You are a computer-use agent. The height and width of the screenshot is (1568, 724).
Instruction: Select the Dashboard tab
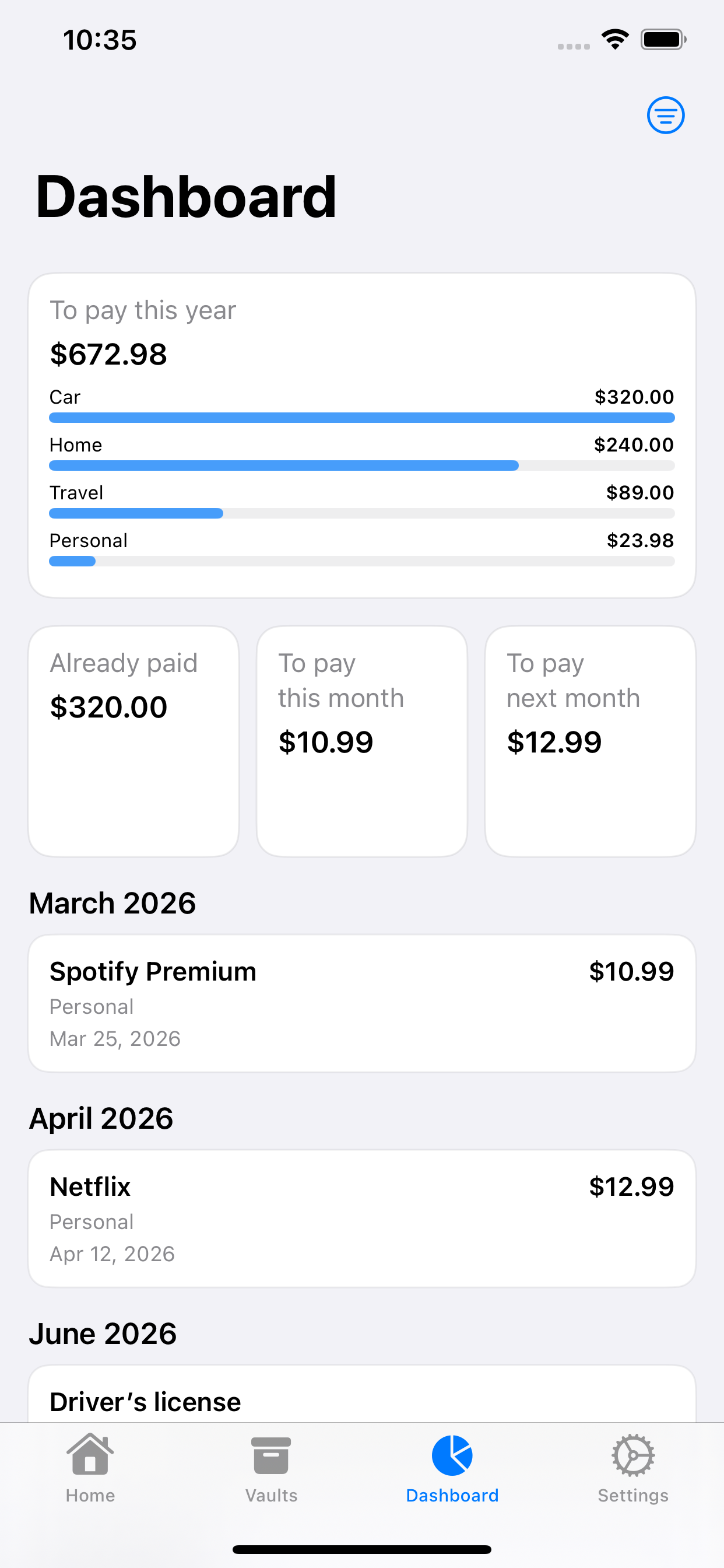[x=452, y=1468]
